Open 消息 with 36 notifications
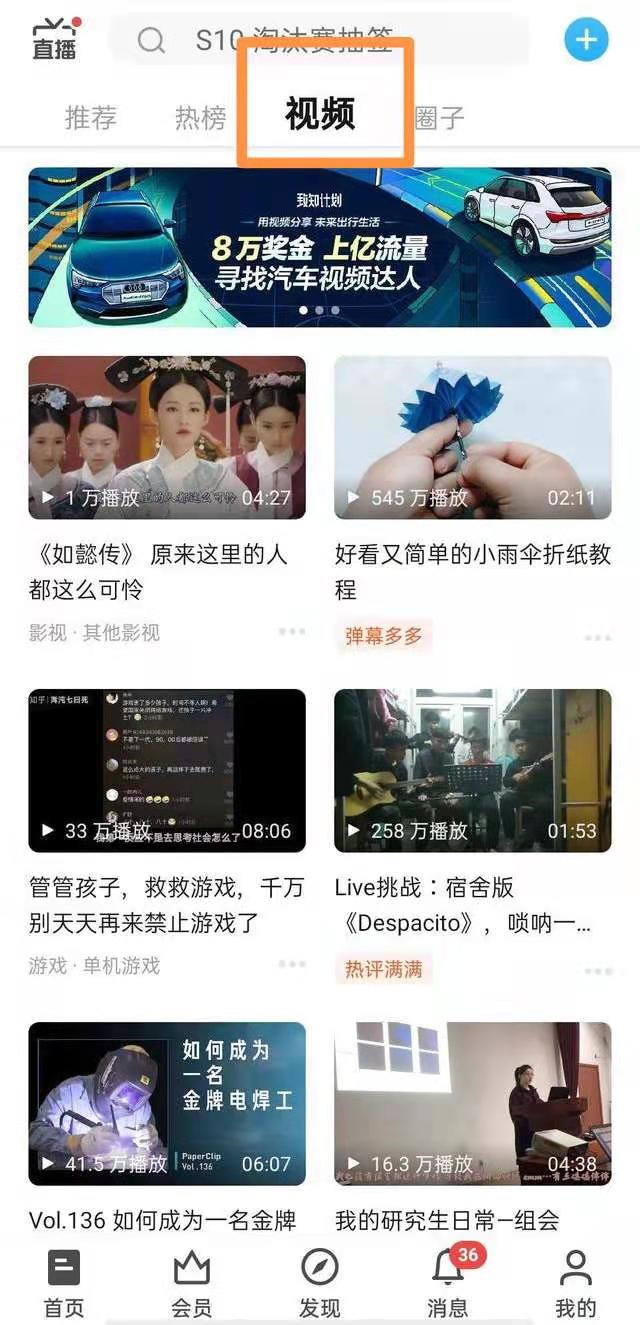This screenshot has height=1325, width=640. click(448, 1283)
